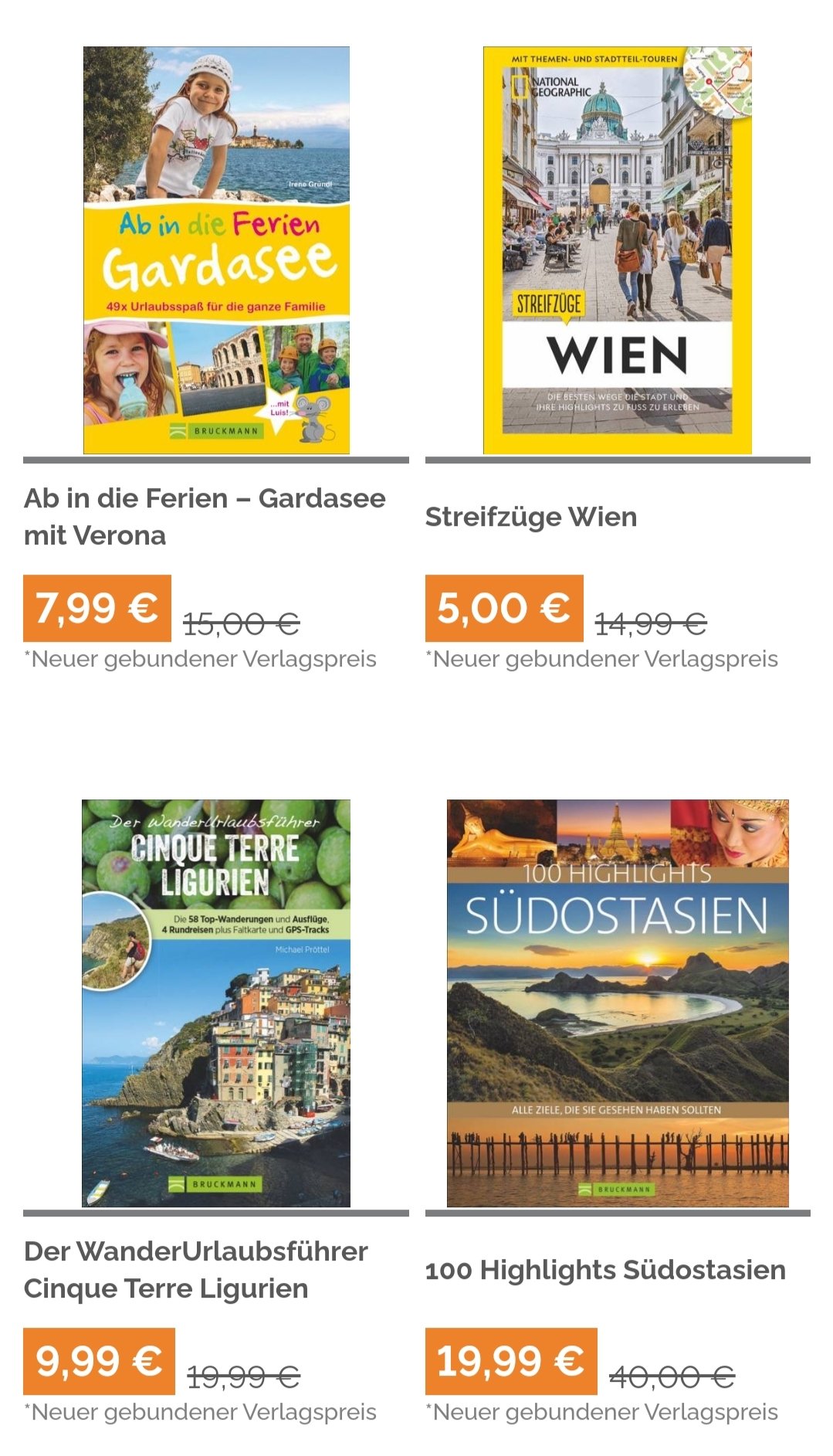Open the Gardasee family holiday book cover

(x=216, y=250)
